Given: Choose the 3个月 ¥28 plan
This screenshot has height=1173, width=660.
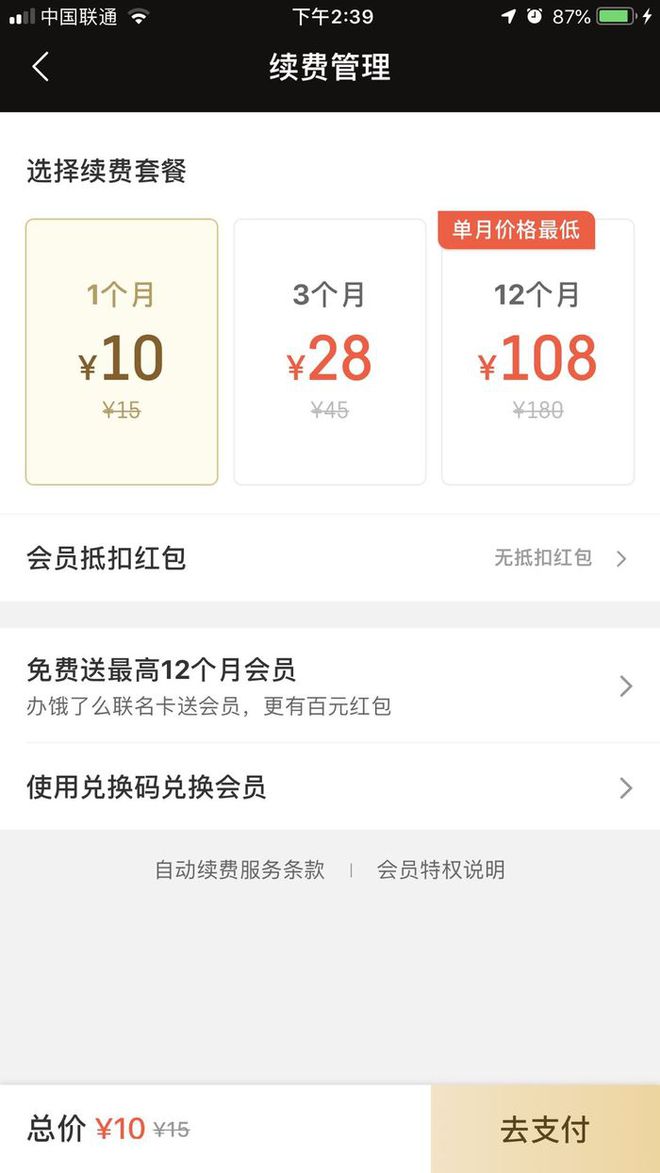Looking at the screenshot, I should click(329, 352).
